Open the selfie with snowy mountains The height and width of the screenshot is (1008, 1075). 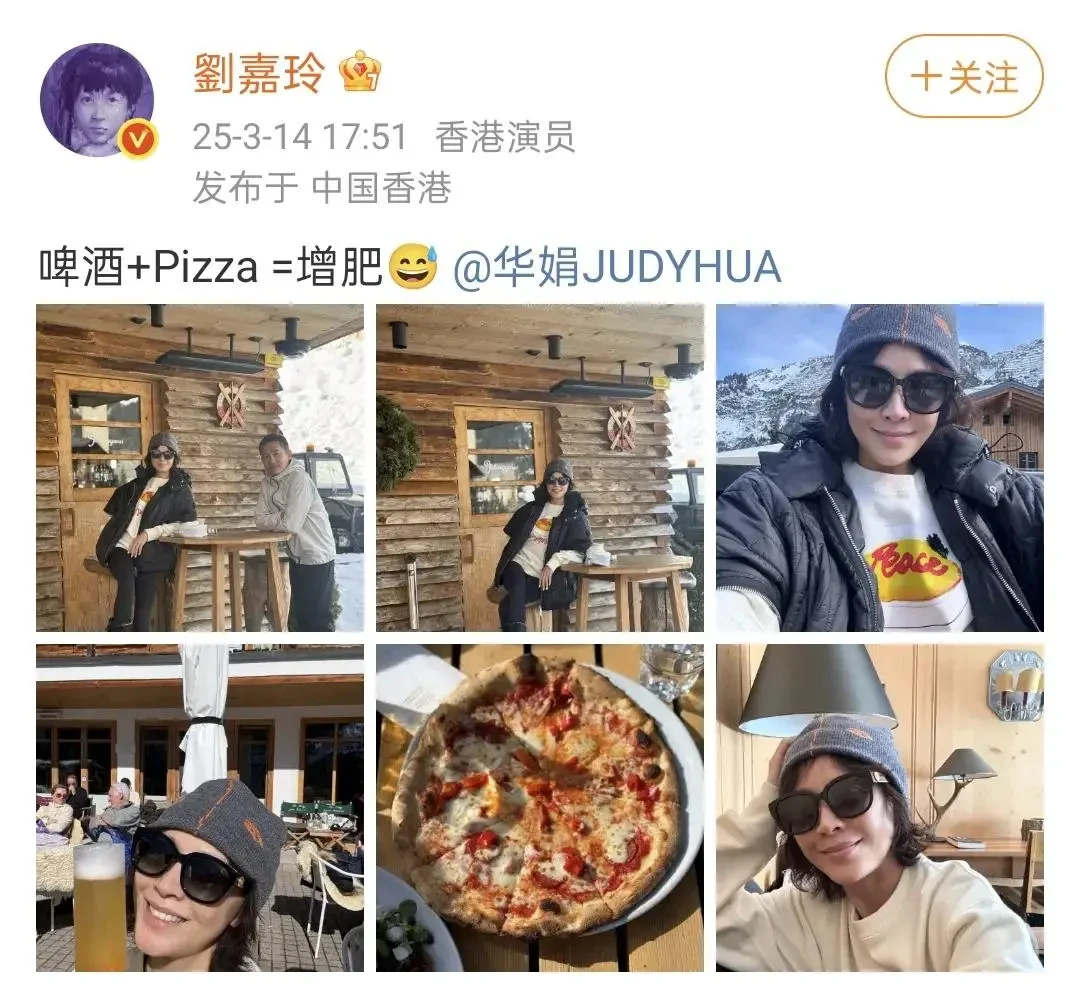pos(879,468)
